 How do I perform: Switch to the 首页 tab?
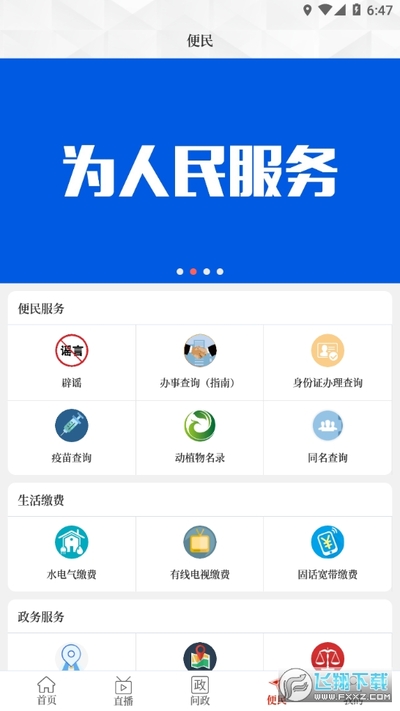coord(46,691)
